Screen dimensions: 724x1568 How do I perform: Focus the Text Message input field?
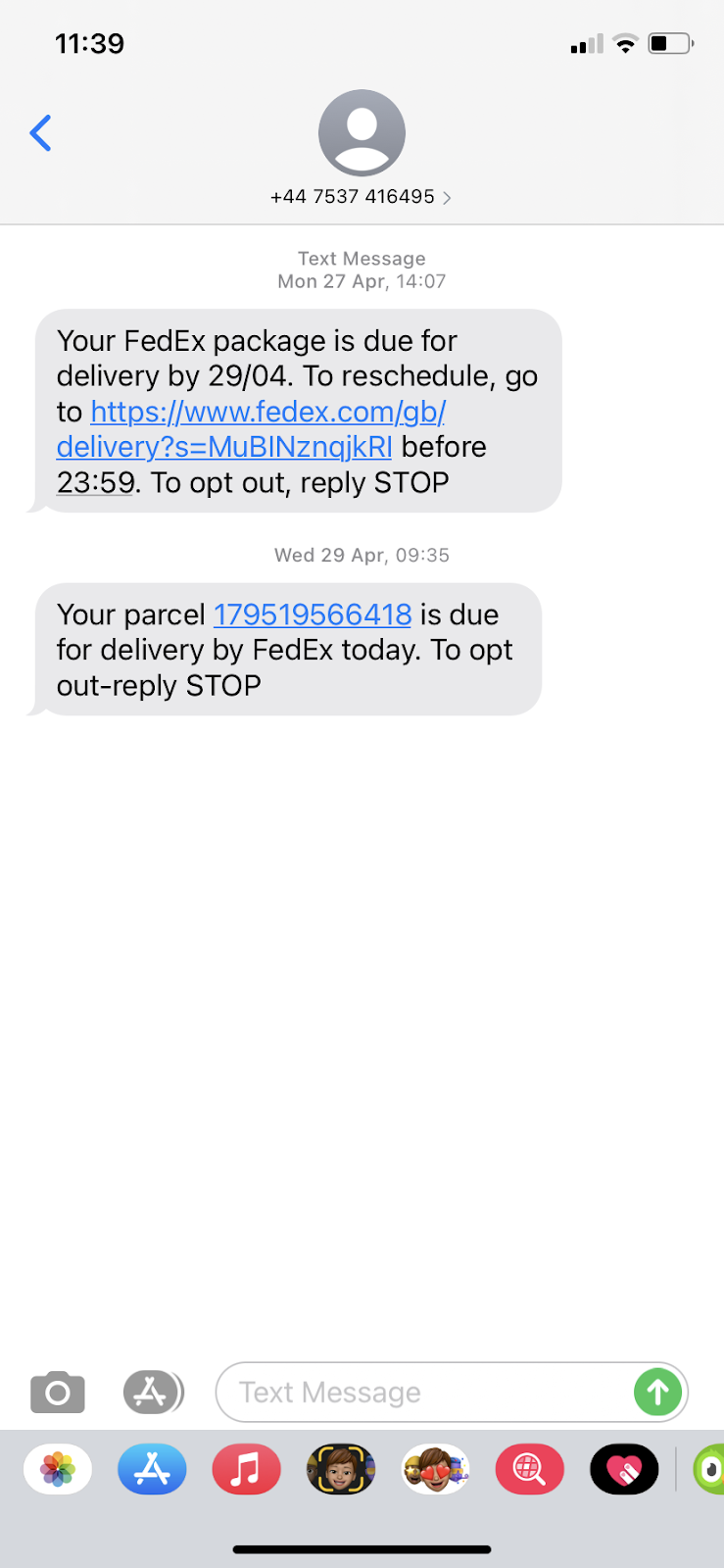click(421, 1393)
